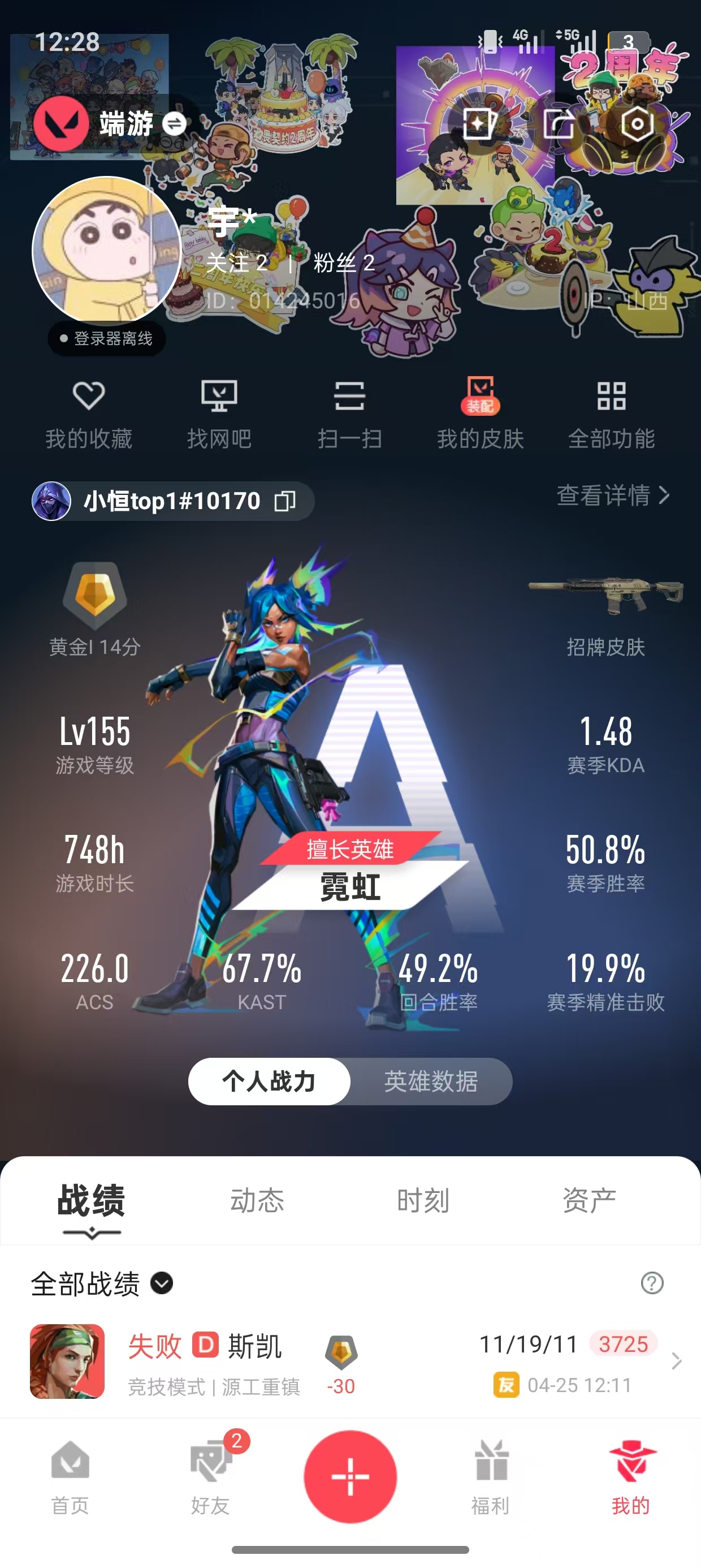Select 个人战力 segment

tap(269, 1081)
